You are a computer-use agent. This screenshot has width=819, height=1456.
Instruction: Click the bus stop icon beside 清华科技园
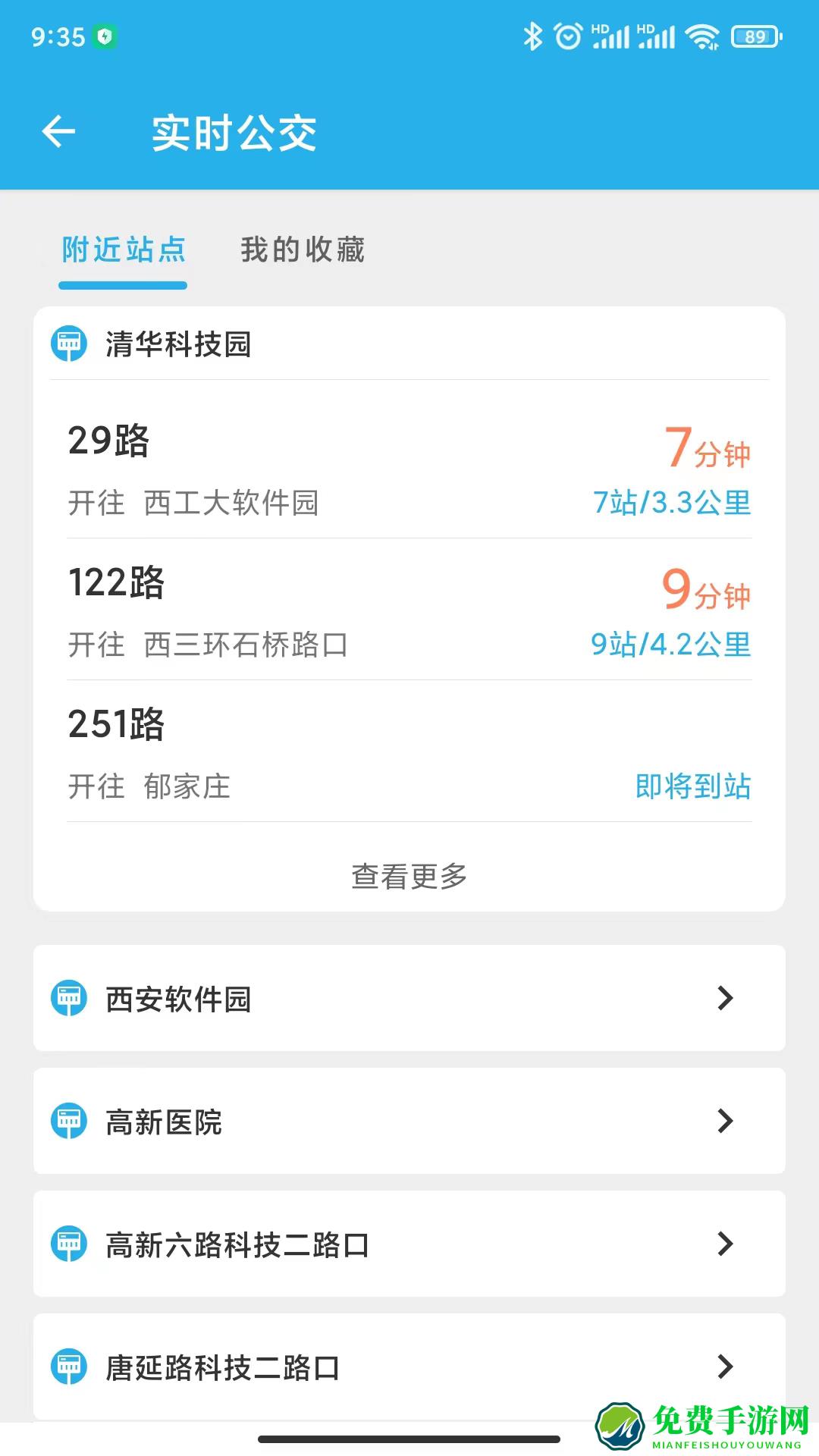69,344
